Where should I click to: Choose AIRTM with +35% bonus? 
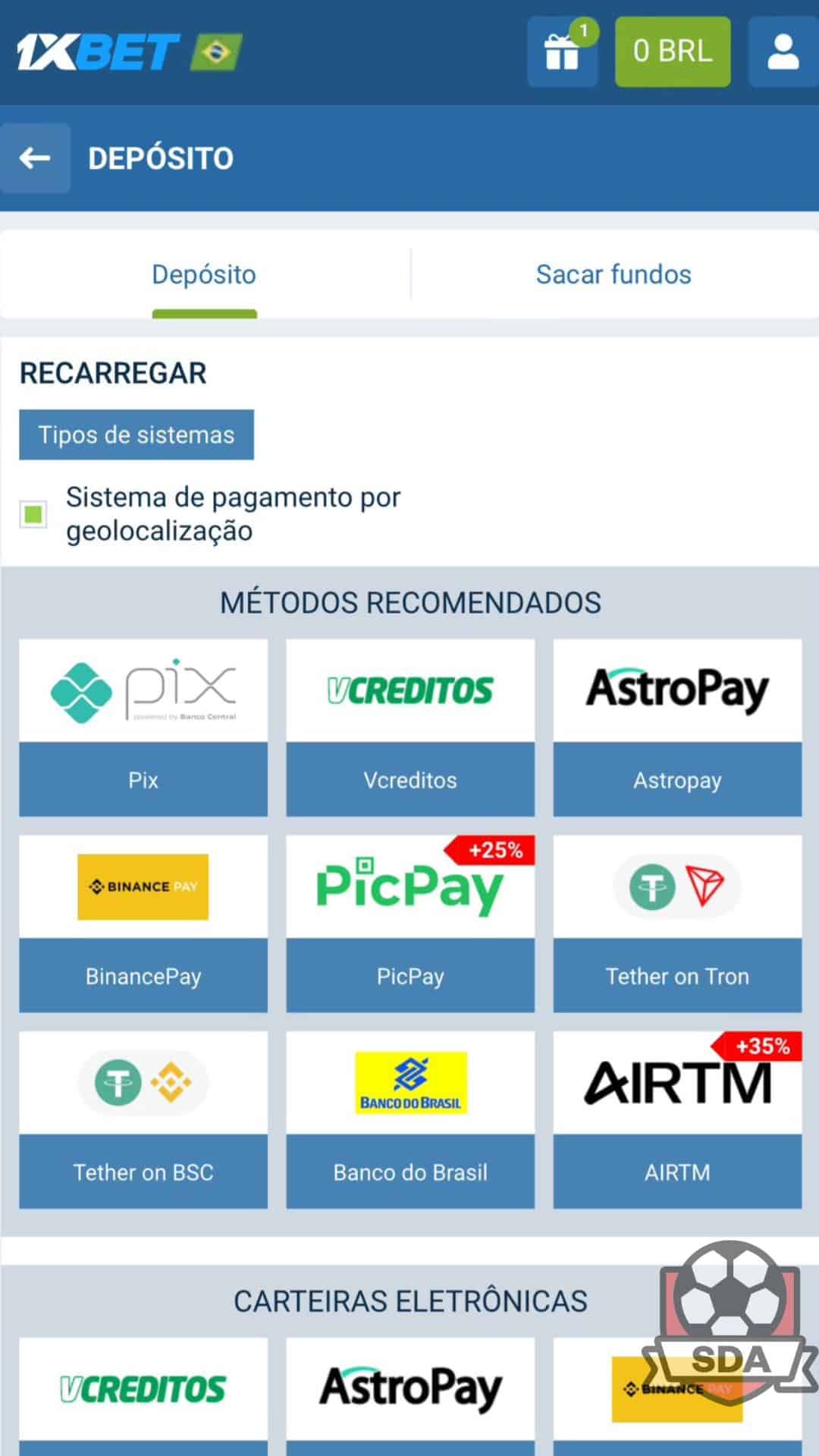click(677, 1119)
